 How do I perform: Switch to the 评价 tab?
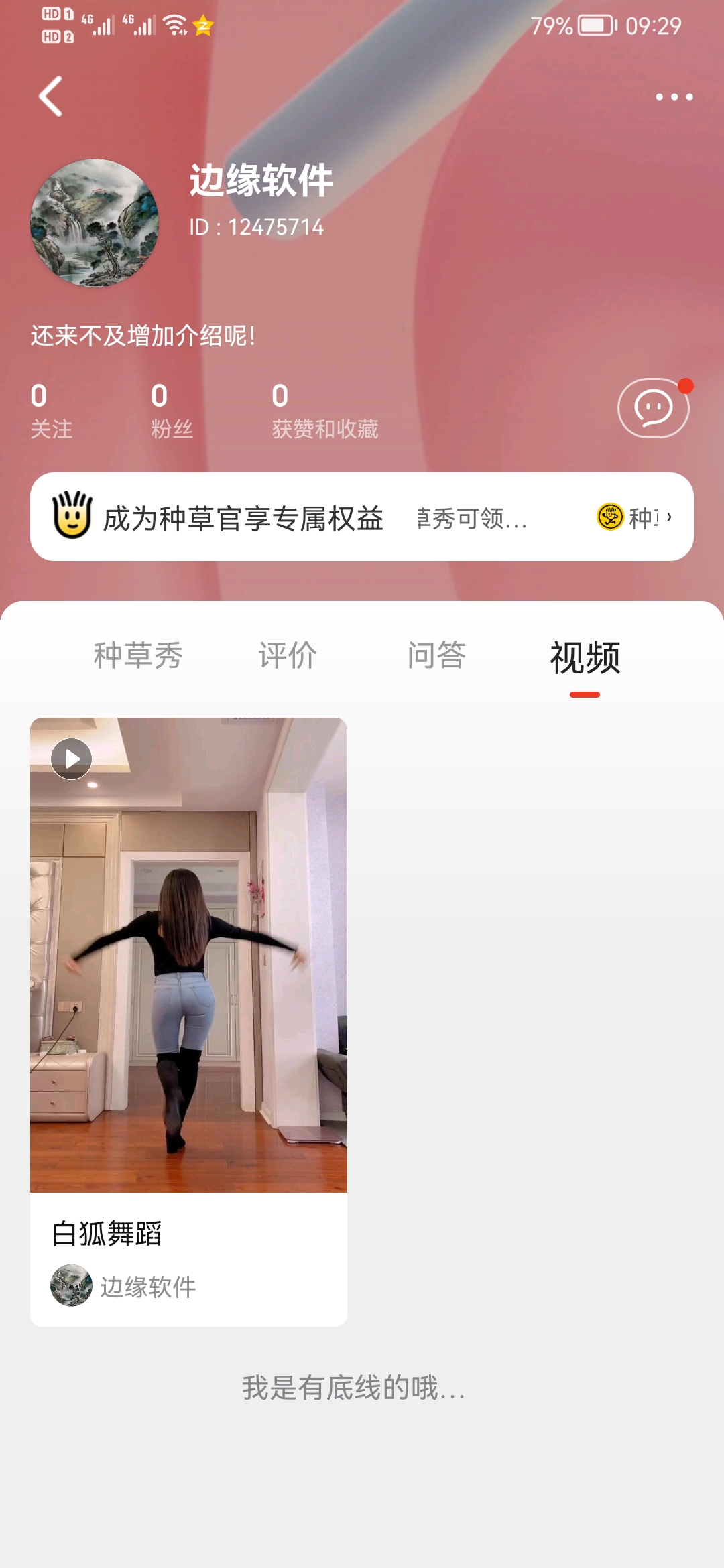pyautogui.click(x=288, y=655)
